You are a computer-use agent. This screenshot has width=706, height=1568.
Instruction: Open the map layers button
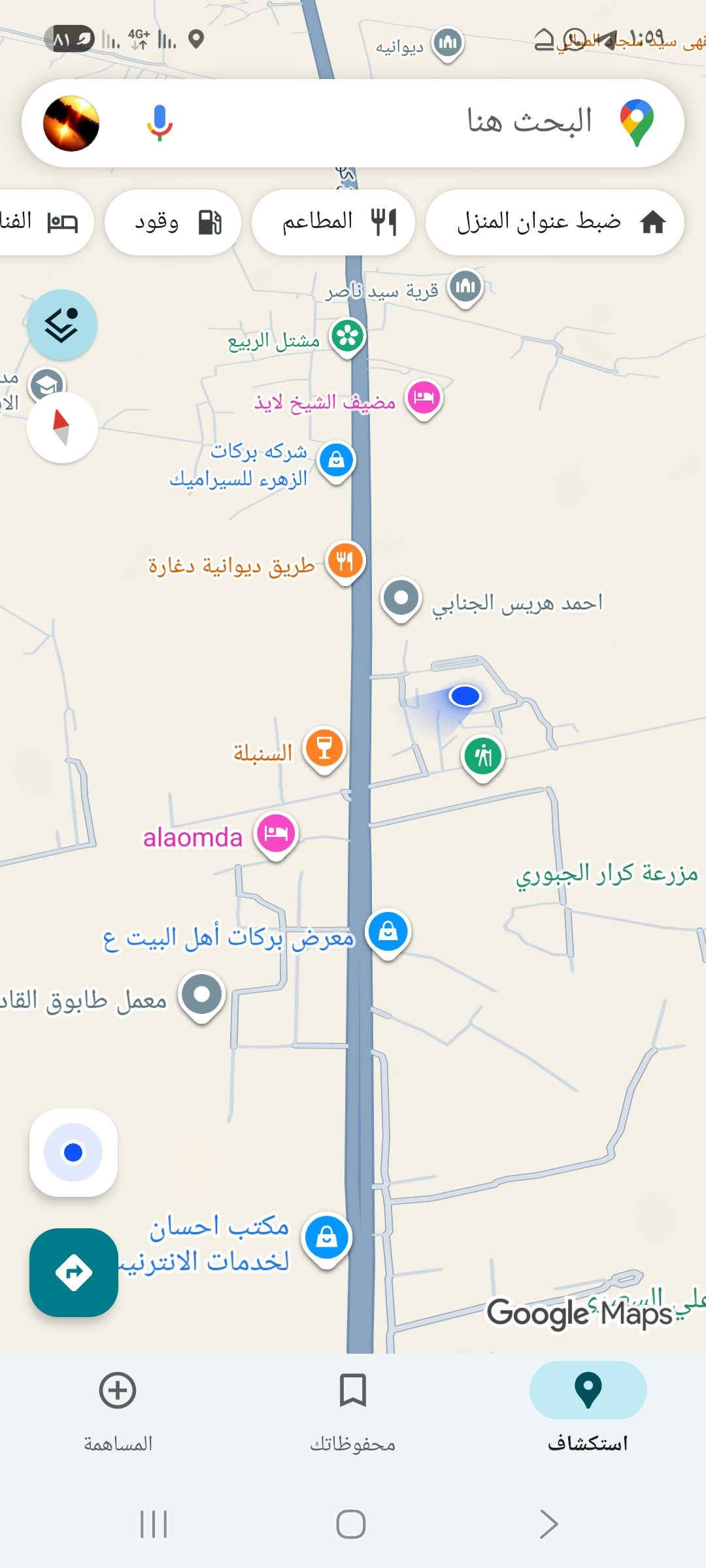tap(62, 325)
